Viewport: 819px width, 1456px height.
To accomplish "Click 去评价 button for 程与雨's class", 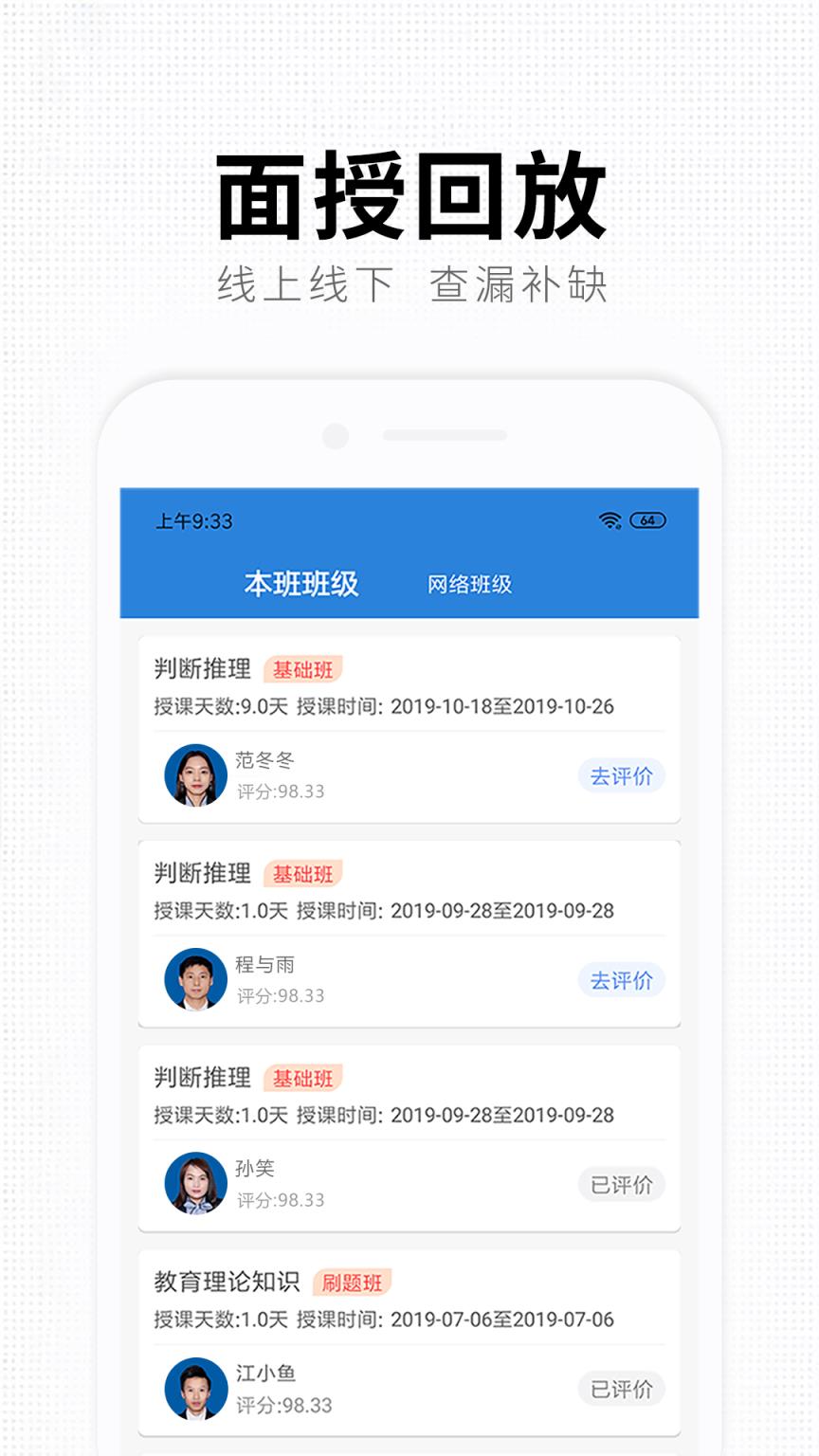I will [x=621, y=980].
